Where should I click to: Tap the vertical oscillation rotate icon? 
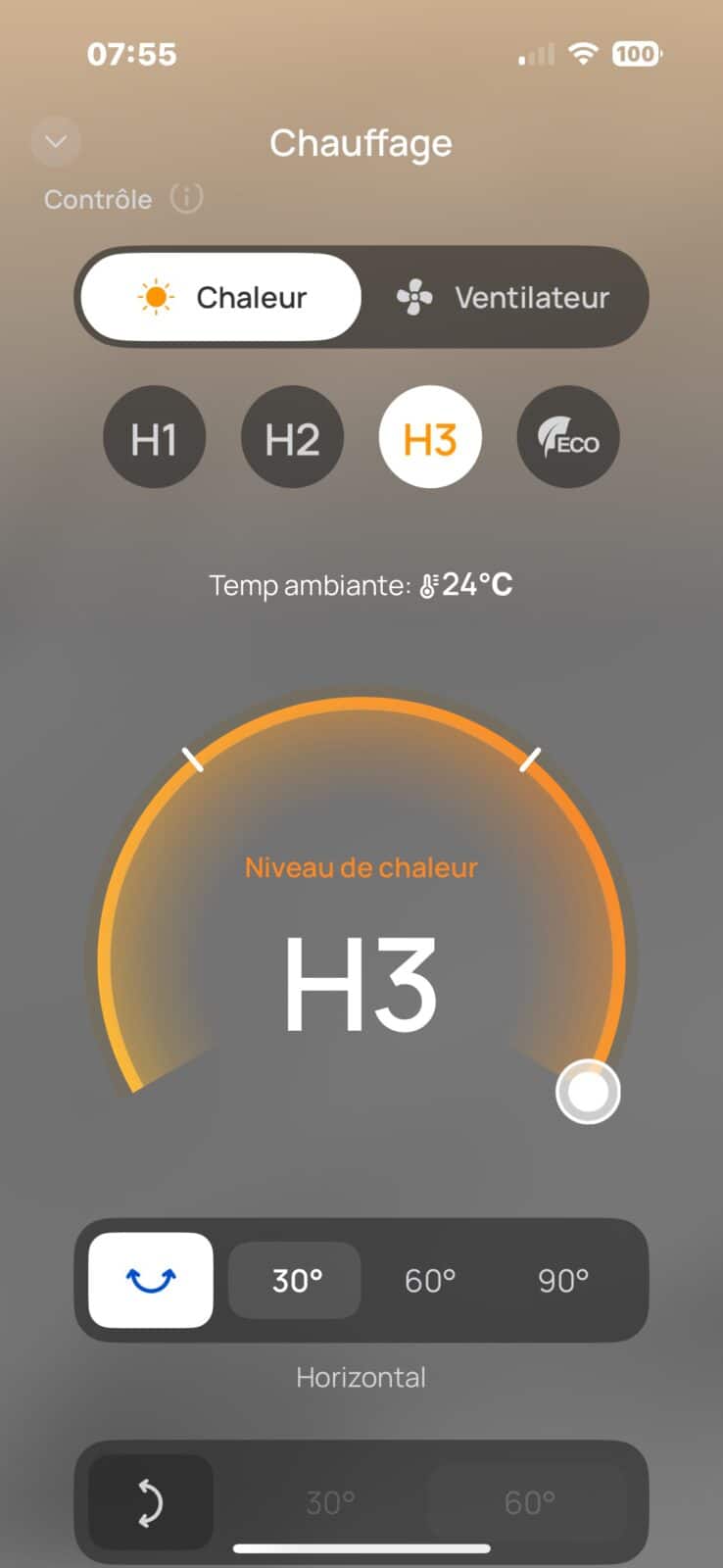(149, 1501)
